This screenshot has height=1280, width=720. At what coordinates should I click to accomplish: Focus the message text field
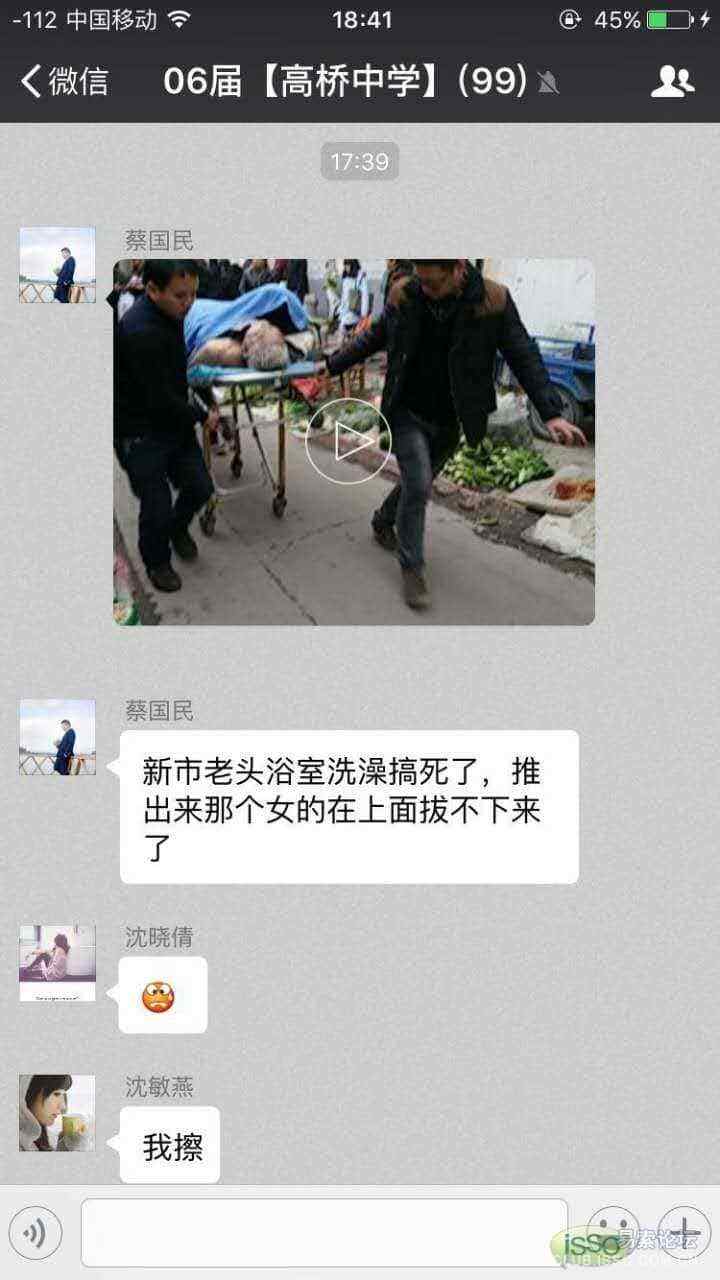tap(324, 1233)
